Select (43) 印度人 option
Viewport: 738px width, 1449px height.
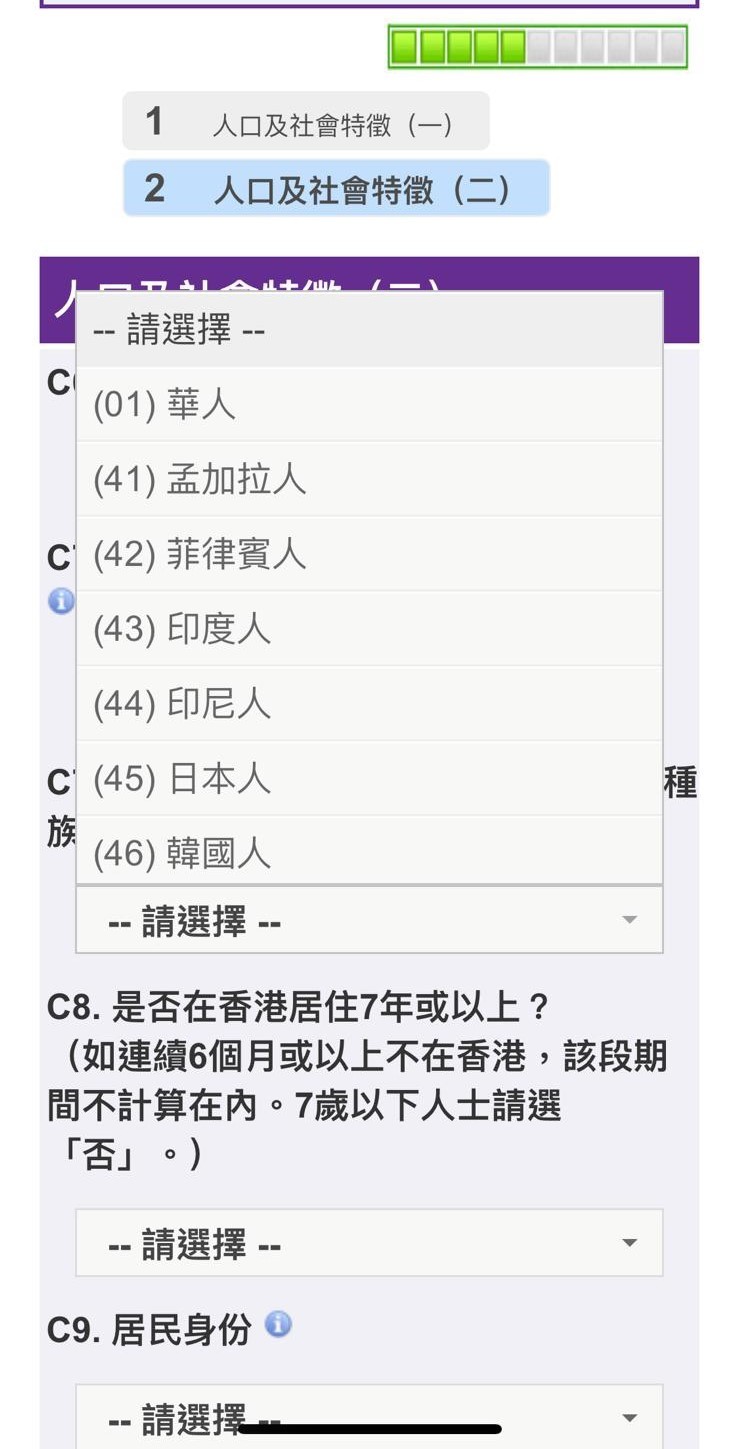point(368,629)
